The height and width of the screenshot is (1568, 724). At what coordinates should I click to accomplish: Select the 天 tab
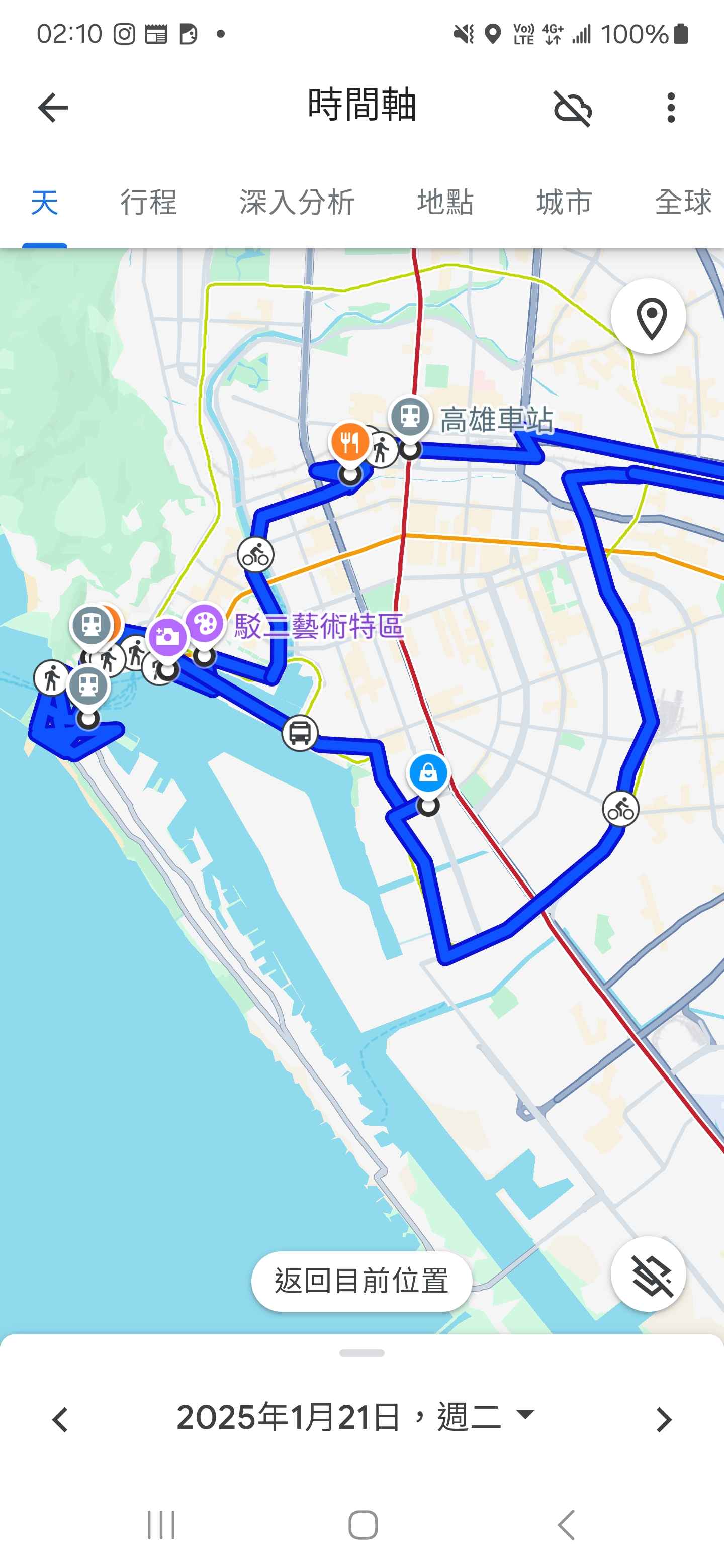click(x=44, y=202)
